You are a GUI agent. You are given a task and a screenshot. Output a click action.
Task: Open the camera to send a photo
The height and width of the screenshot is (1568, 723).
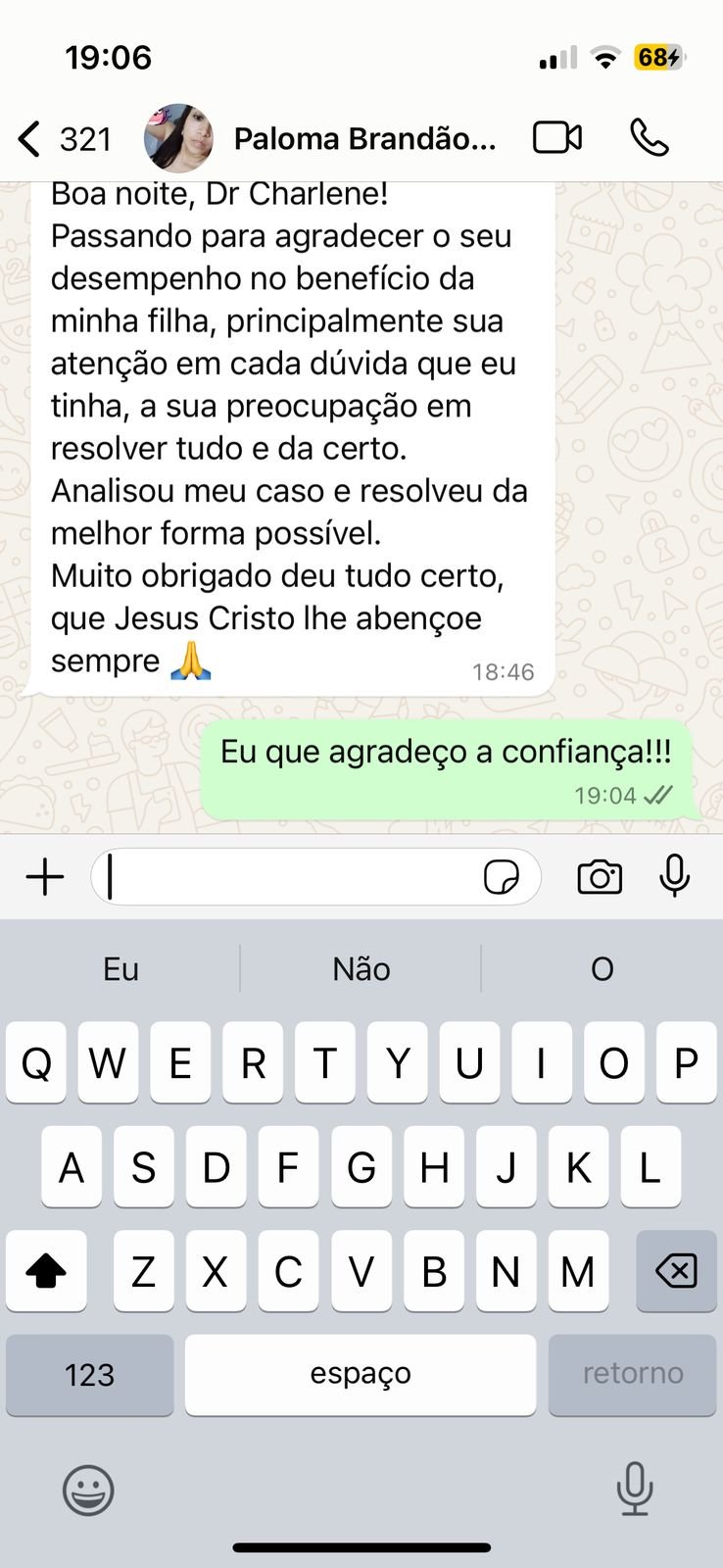pyautogui.click(x=600, y=876)
